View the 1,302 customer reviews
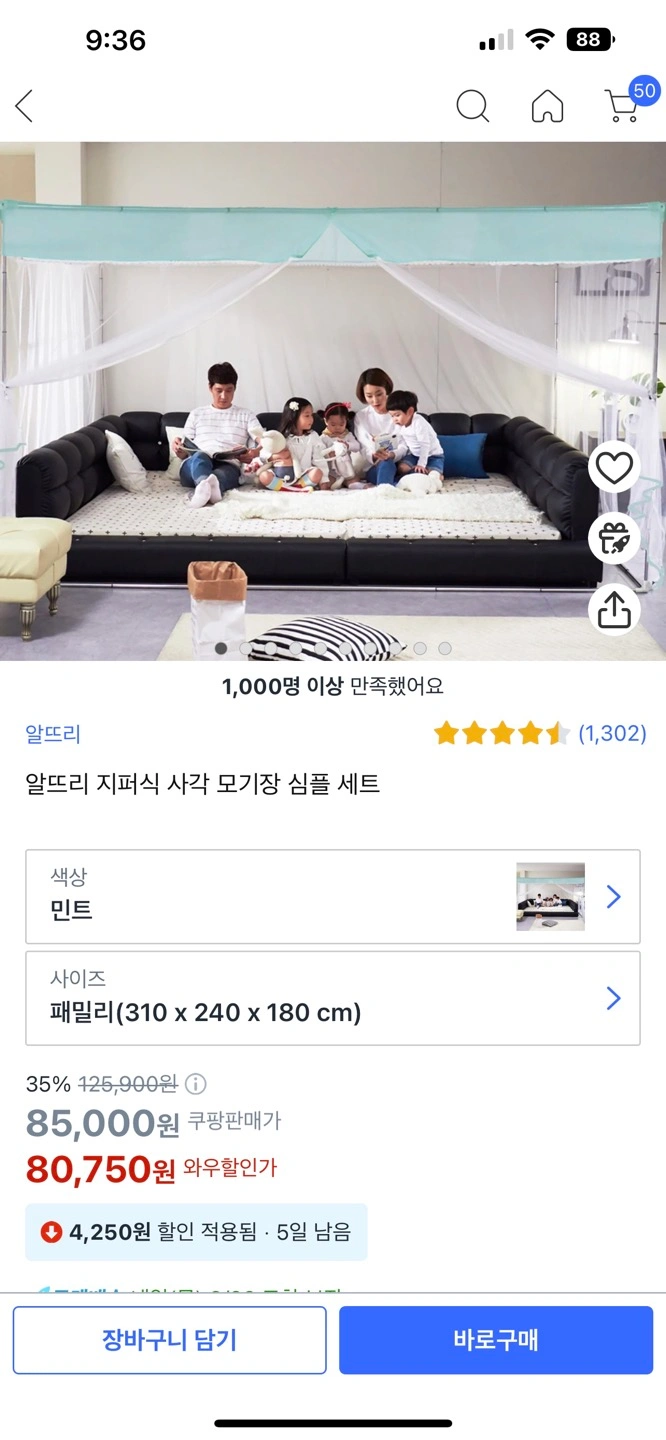Screen dimensions: 666x1440 coord(612,734)
